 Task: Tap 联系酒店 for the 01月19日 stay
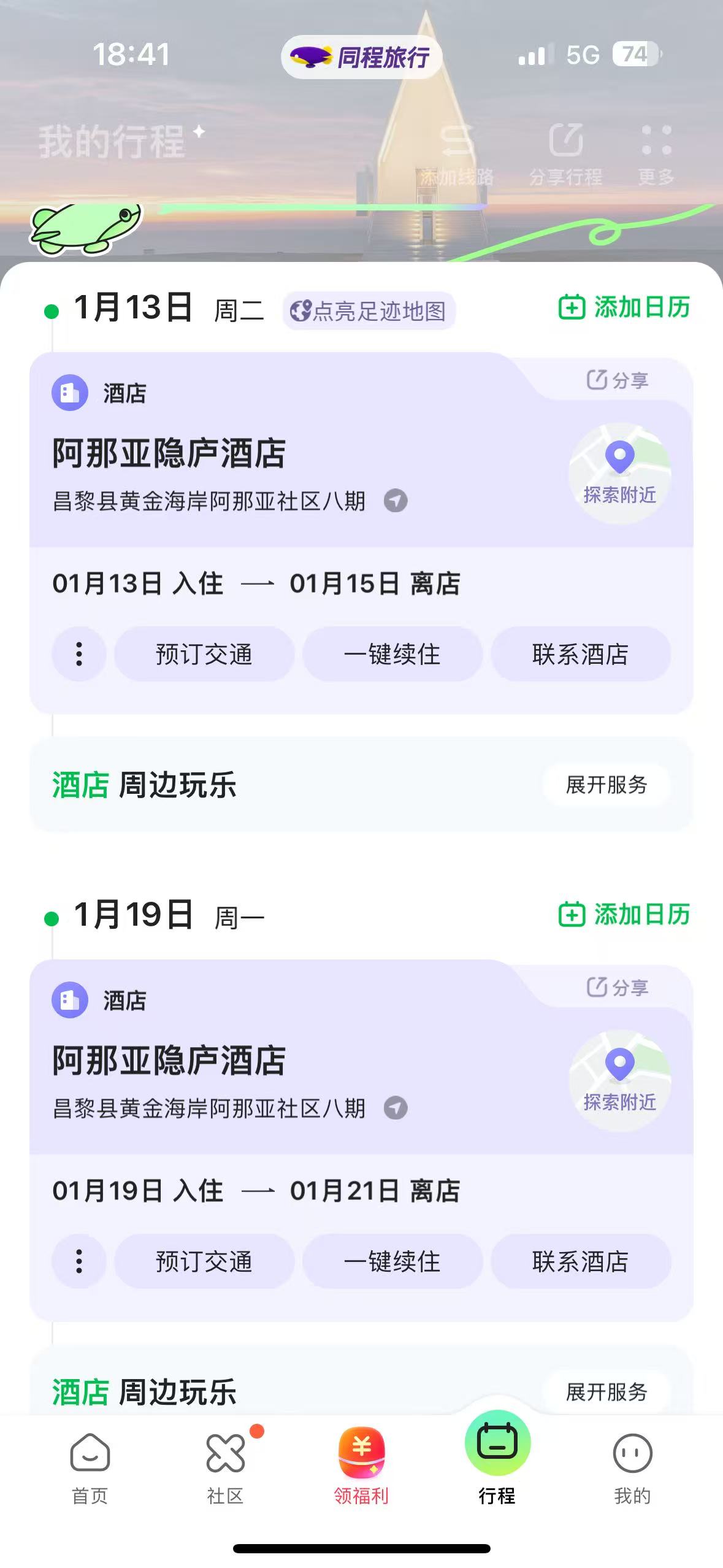tap(580, 1261)
